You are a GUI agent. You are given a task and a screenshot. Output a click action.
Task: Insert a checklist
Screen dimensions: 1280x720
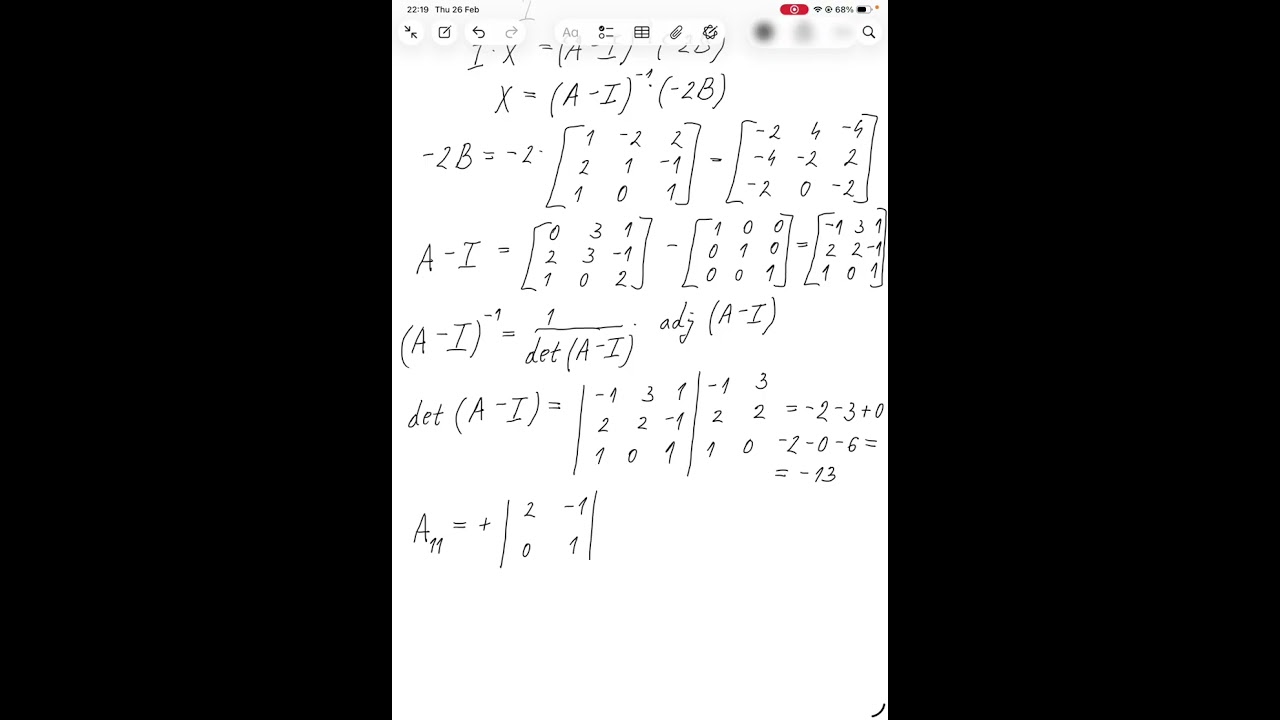(x=606, y=32)
